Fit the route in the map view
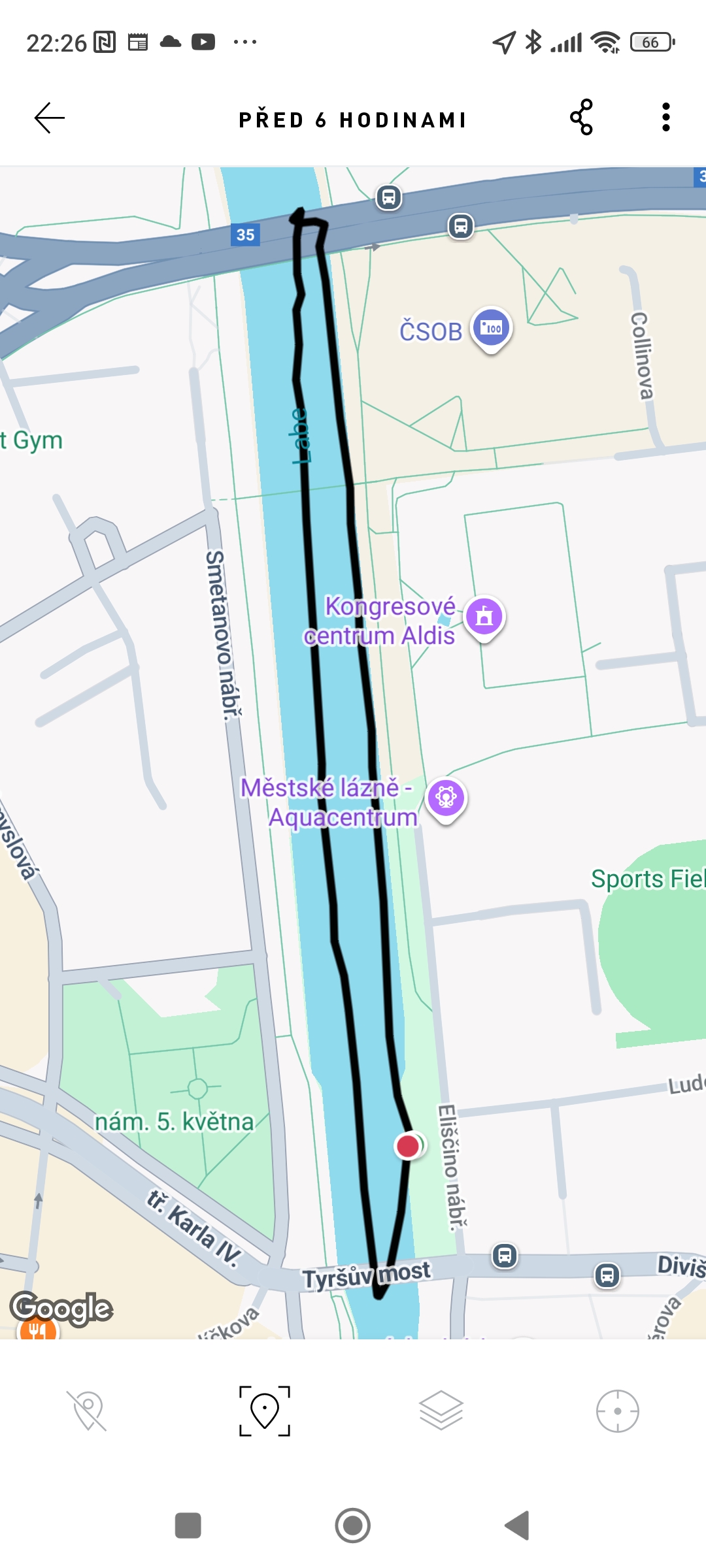 click(x=265, y=1411)
